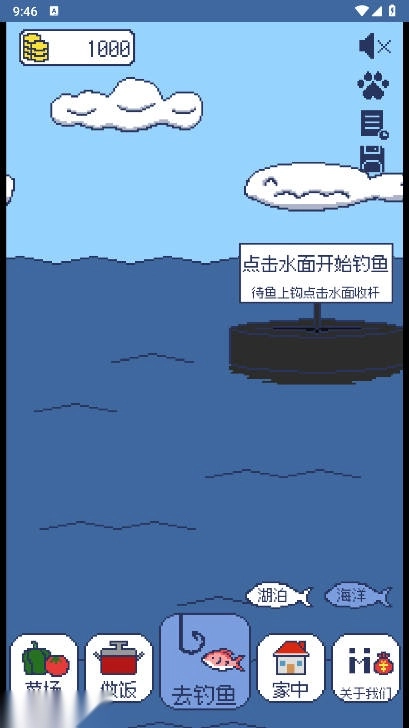Switch to the 海洋 ocean fishing spot
Screen dimensions: 409x728
pyautogui.click(x=357, y=595)
